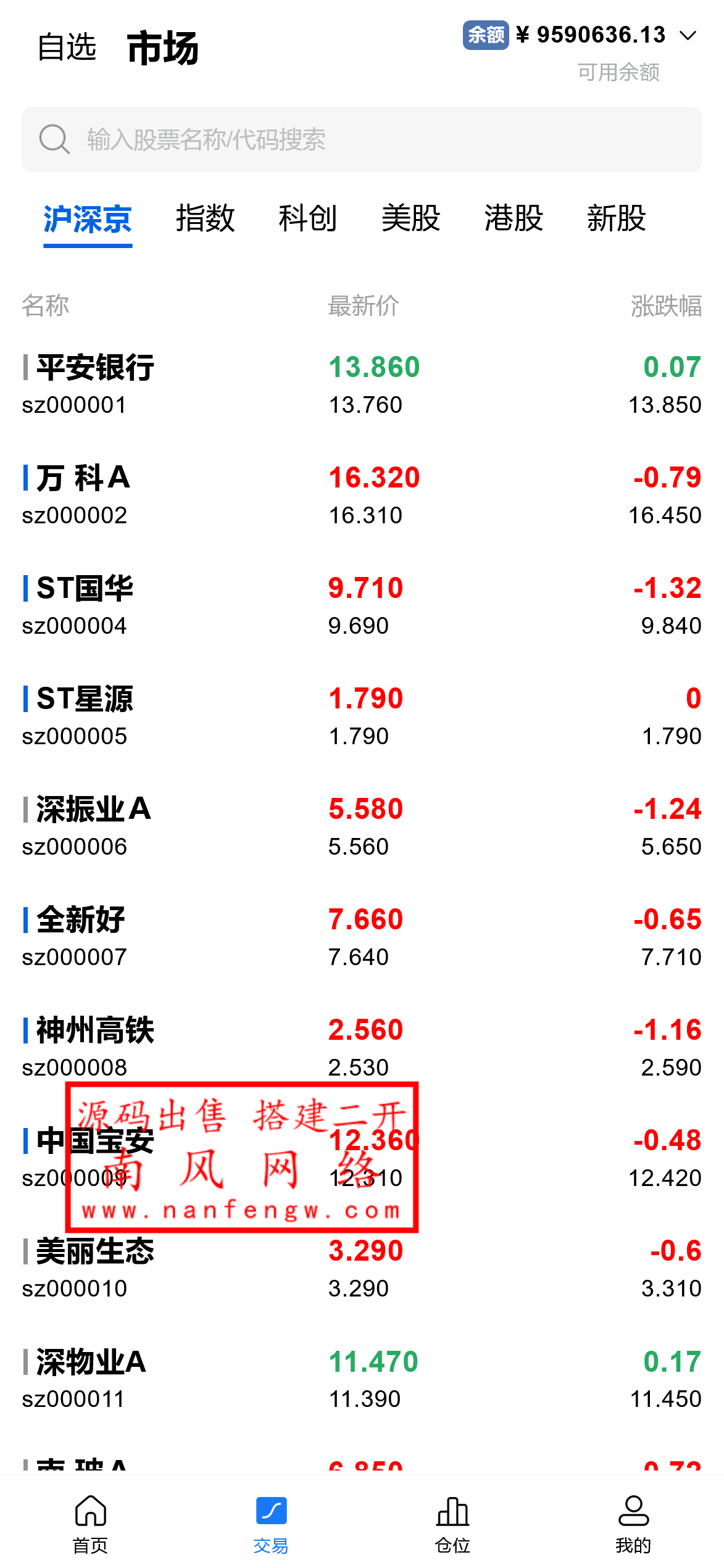
Task: Switch to the 我的 profile tab
Action: coord(633,1524)
